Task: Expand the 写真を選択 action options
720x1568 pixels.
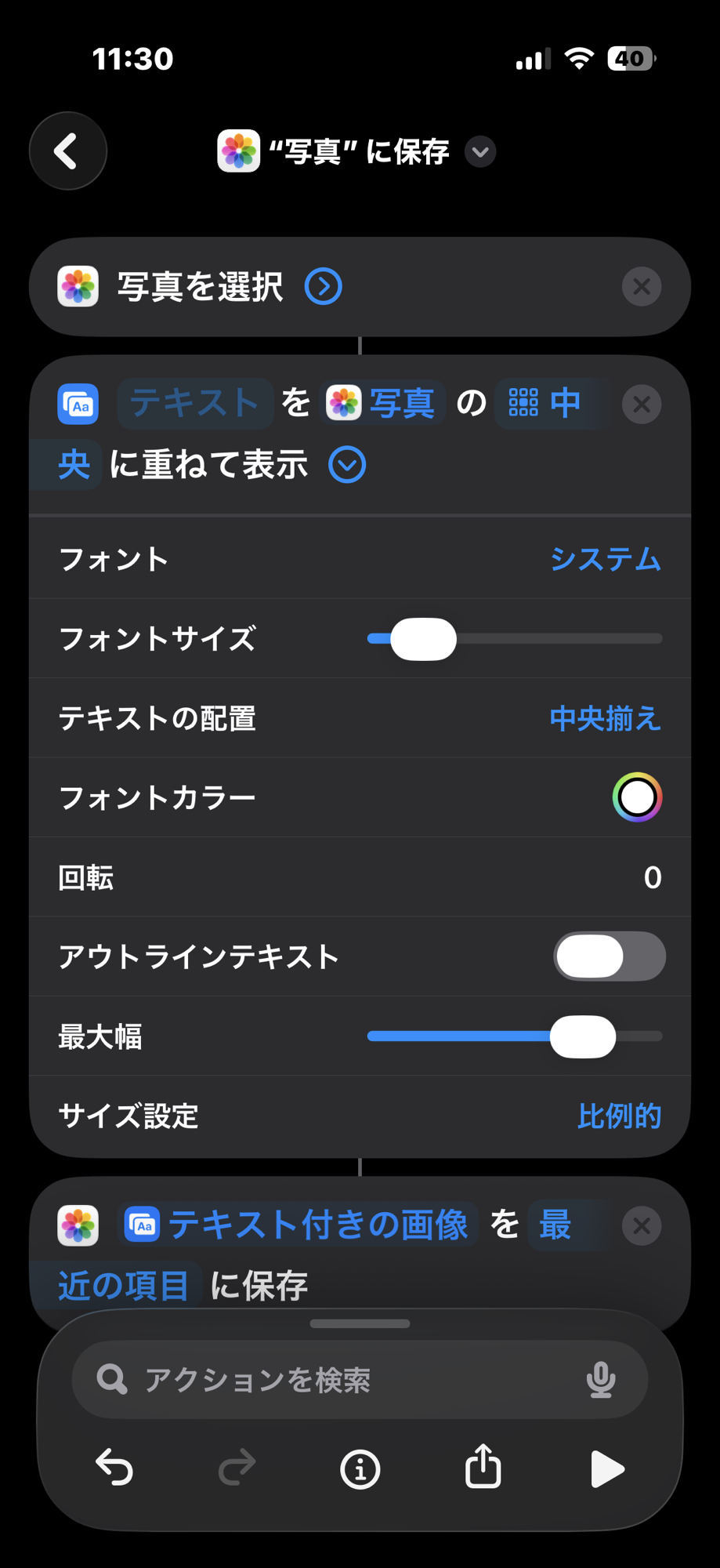Action: (324, 287)
